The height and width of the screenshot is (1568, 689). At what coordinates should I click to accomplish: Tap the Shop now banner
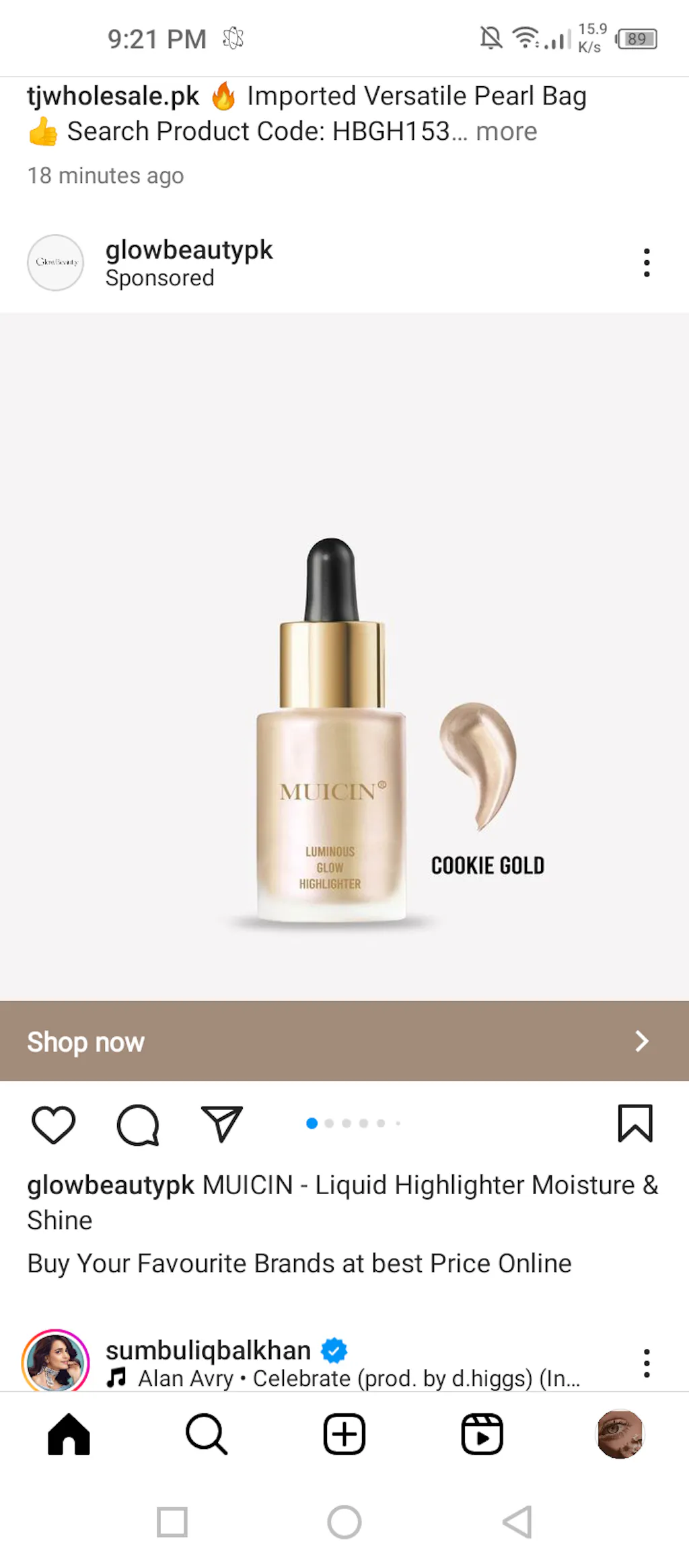coord(344,1041)
